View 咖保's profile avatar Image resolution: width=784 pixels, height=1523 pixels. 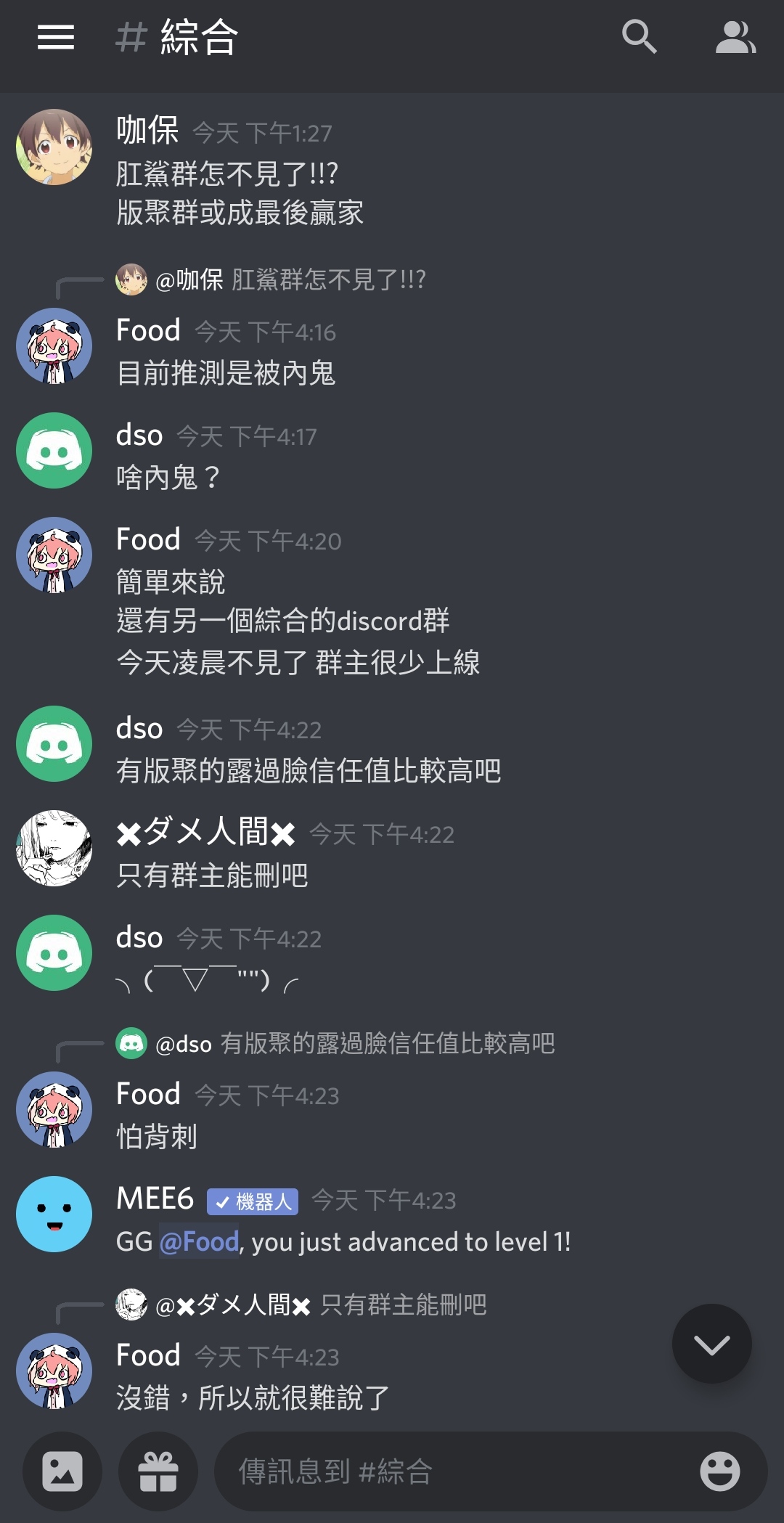pyautogui.click(x=54, y=147)
